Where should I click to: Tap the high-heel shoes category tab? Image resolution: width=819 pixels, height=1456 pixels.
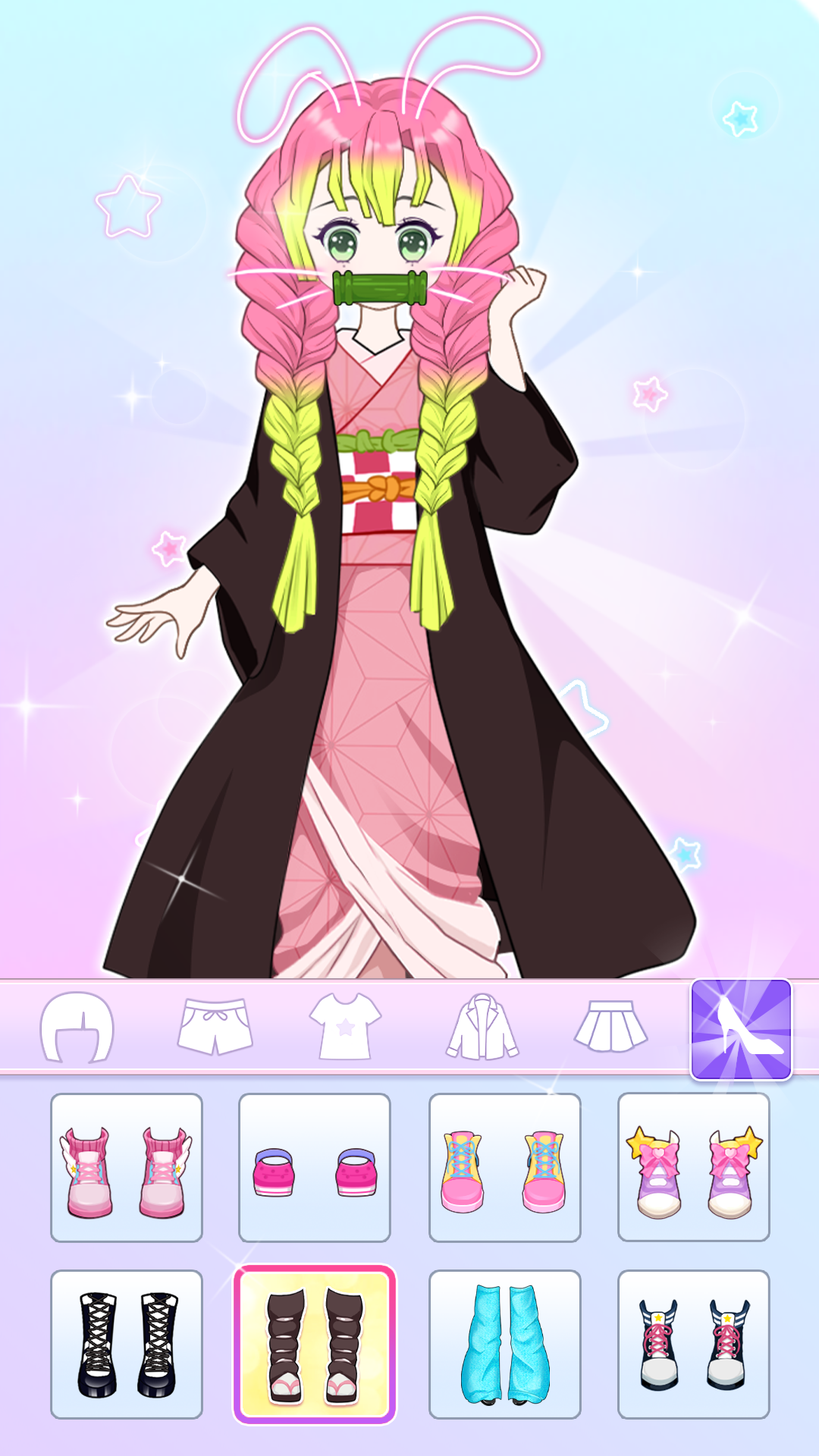pos(741,1029)
